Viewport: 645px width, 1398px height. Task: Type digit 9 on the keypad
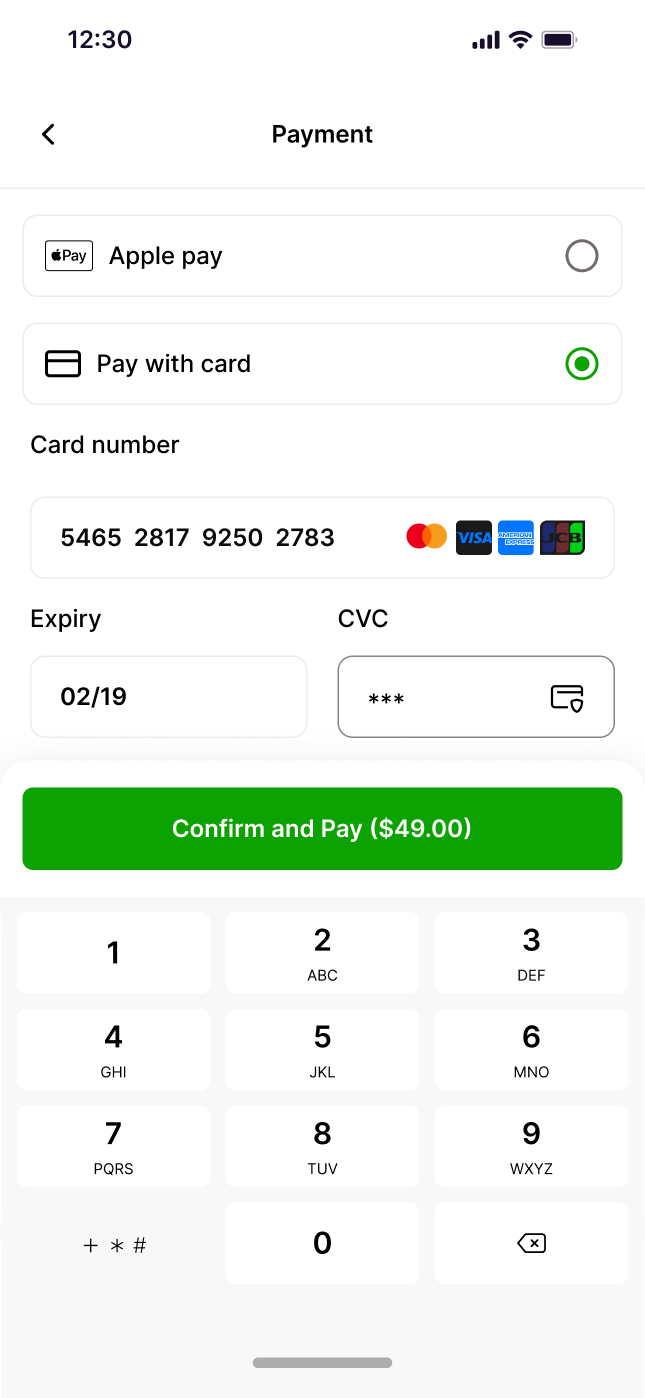(531, 1146)
